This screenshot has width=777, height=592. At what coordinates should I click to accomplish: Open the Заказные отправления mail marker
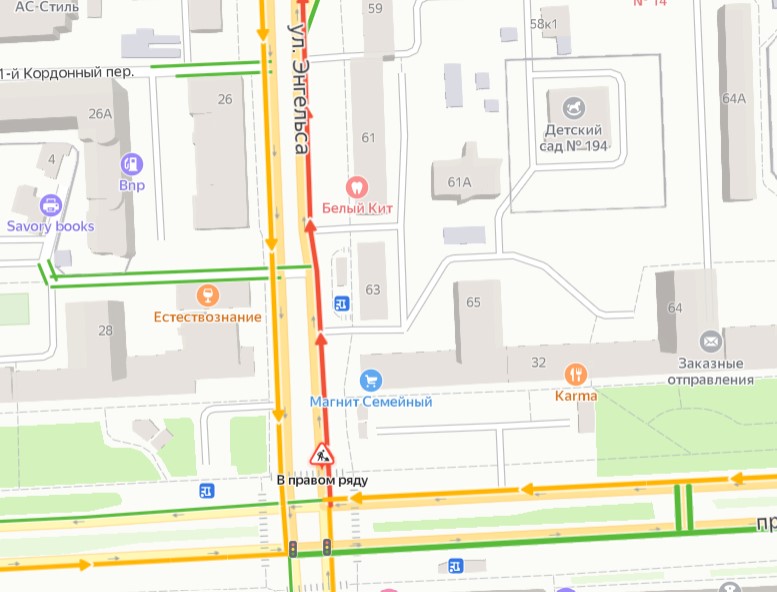pos(710,341)
